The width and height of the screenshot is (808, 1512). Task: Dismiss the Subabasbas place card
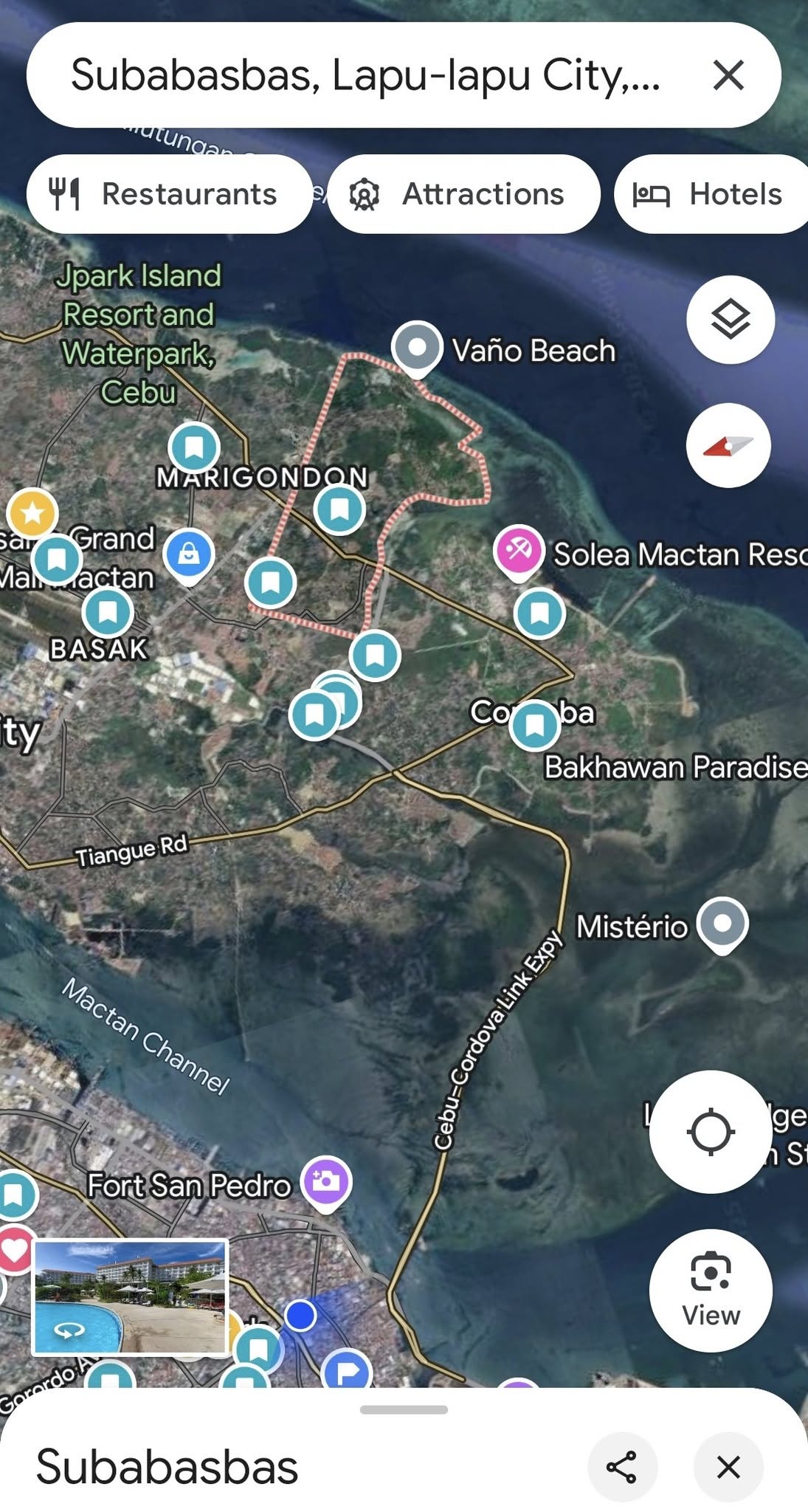pos(728,1467)
